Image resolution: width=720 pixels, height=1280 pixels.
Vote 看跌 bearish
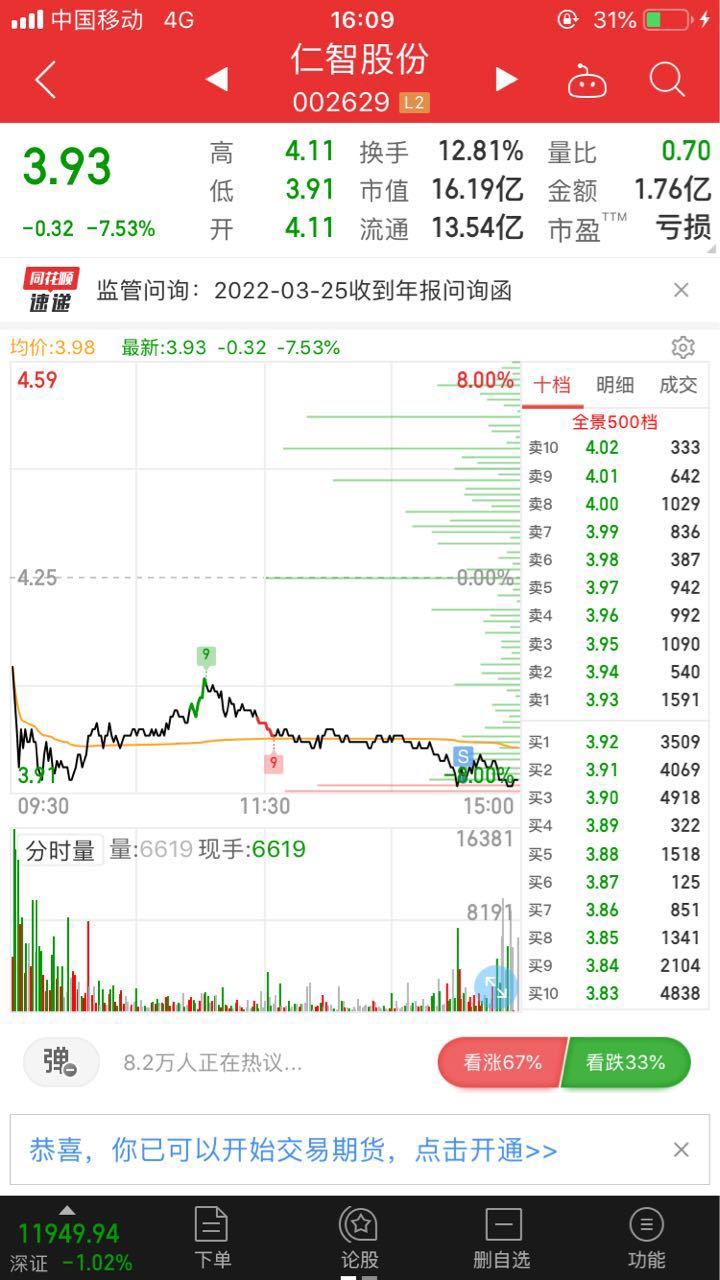pos(627,1062)
